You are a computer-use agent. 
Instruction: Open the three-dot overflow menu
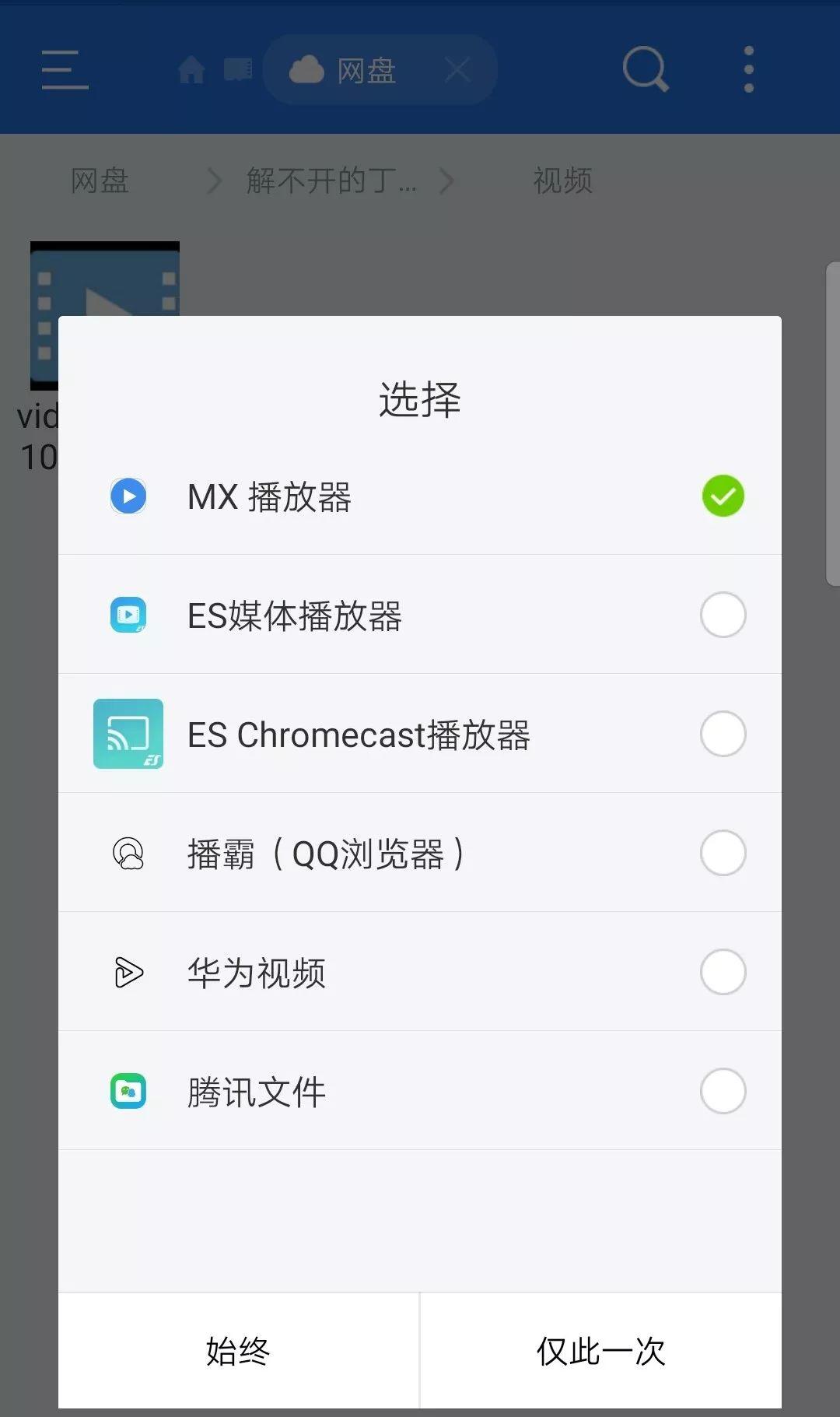[747, 68]
